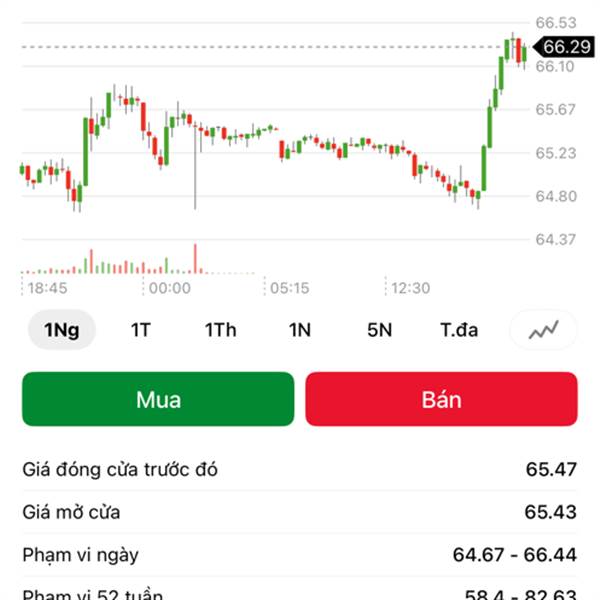Switch to the 1N time range

pyautogui.click(x=300, y=330)
